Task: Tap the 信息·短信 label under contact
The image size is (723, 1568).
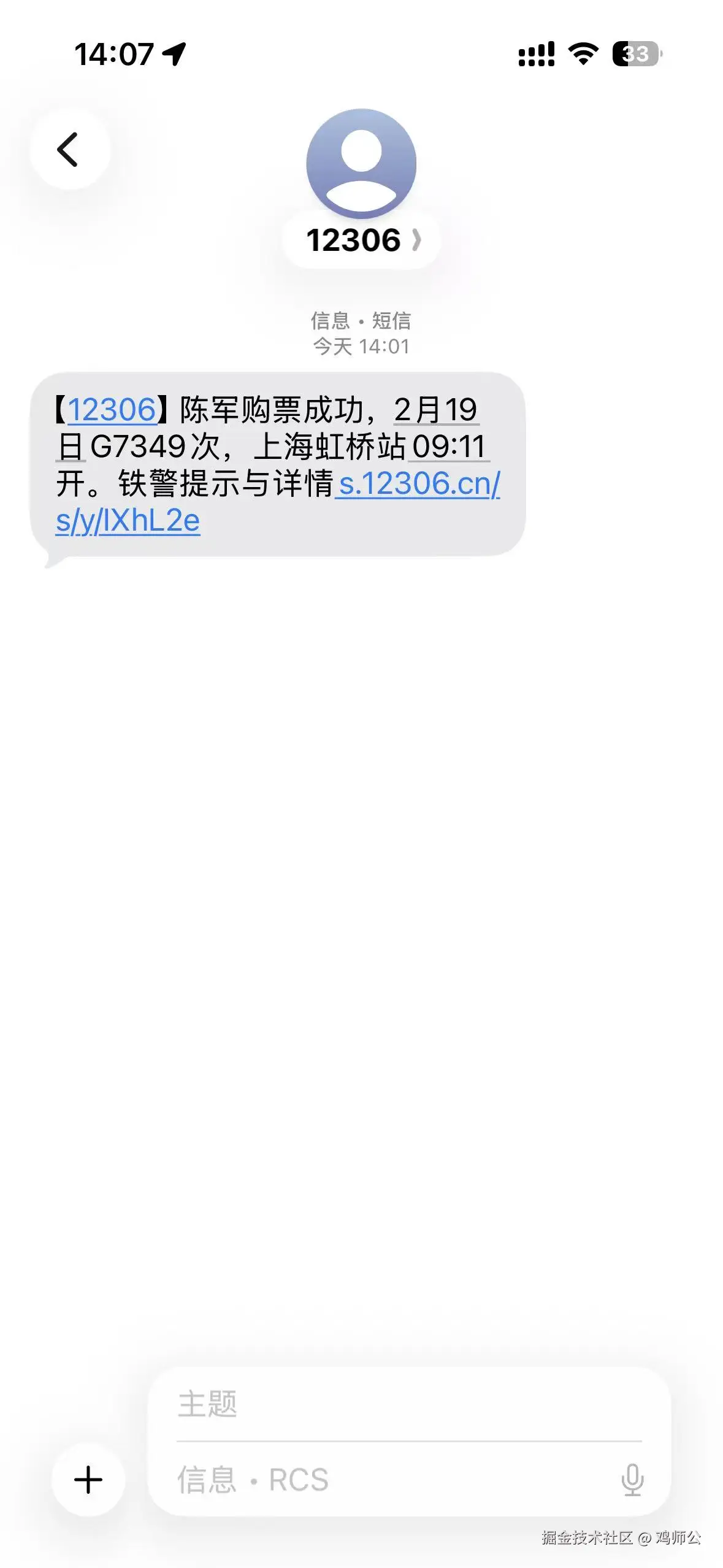Action: (361, 320)
